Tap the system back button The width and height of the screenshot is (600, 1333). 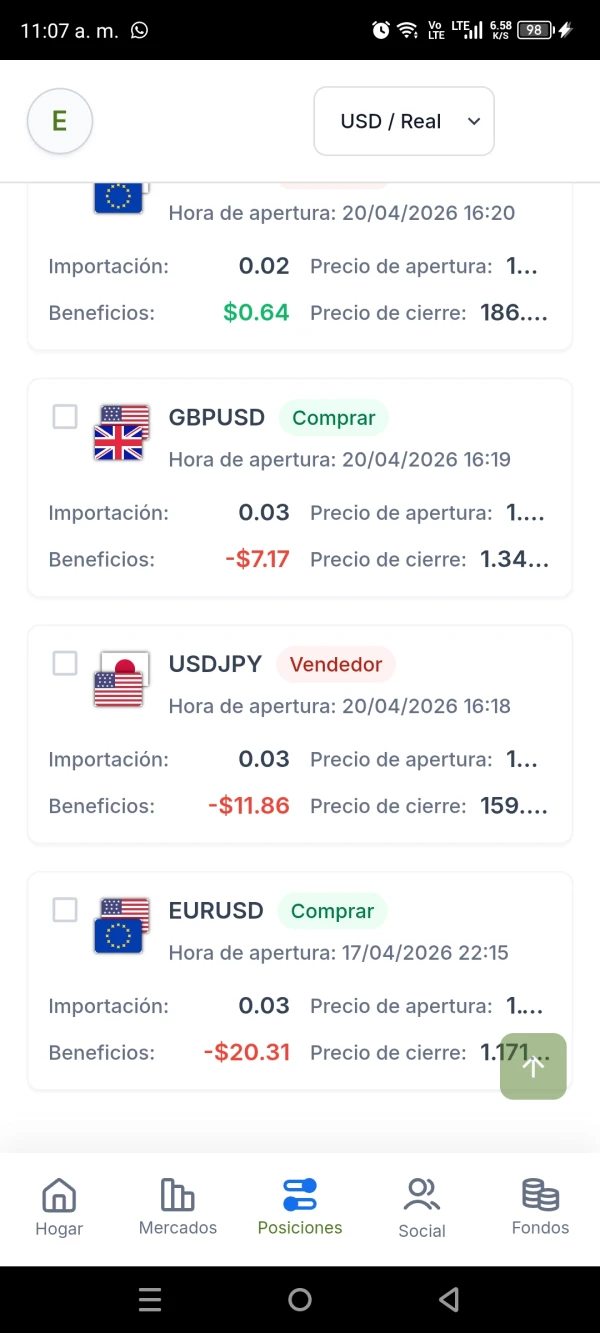tap(449, 1300)
